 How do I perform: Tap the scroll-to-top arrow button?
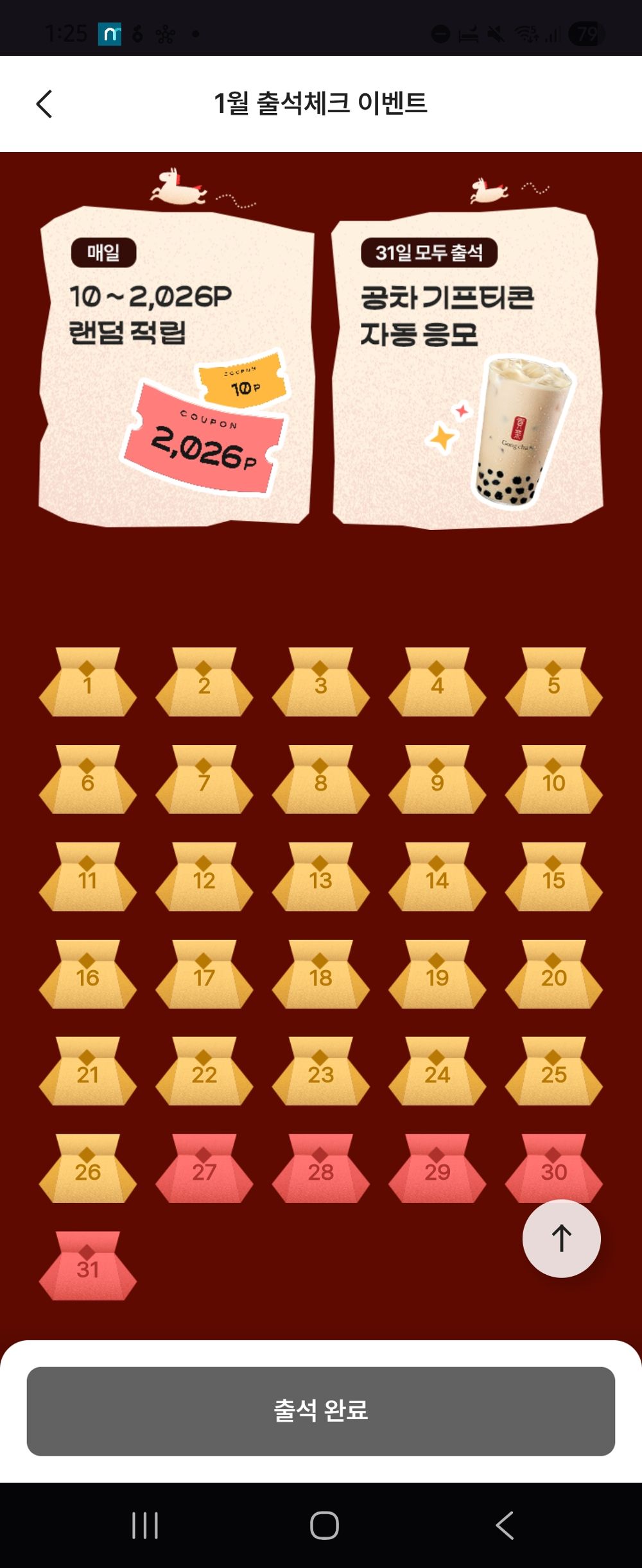[561, 1238]
